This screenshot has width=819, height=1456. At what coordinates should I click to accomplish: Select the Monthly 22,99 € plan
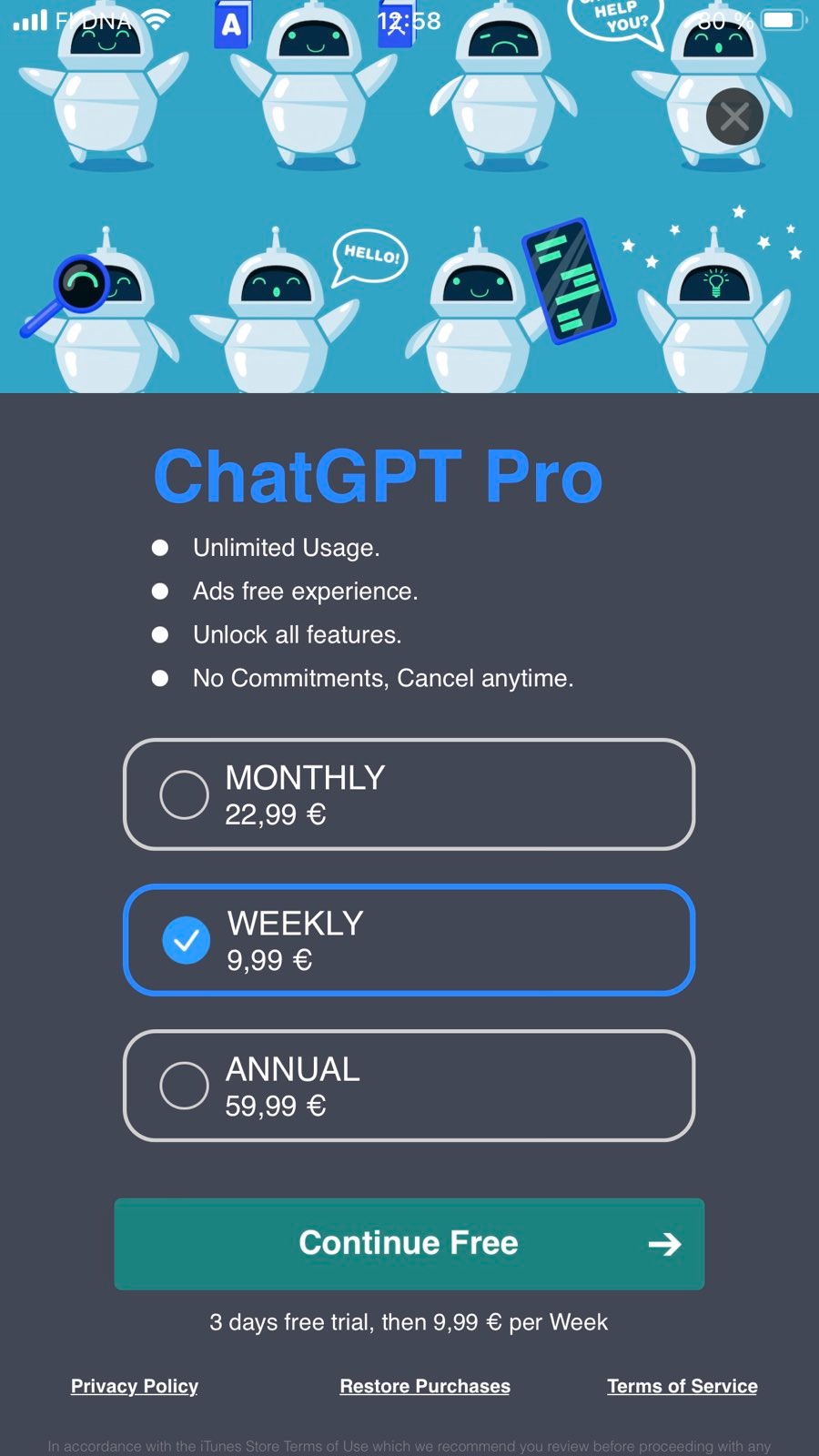coord(409,794)
